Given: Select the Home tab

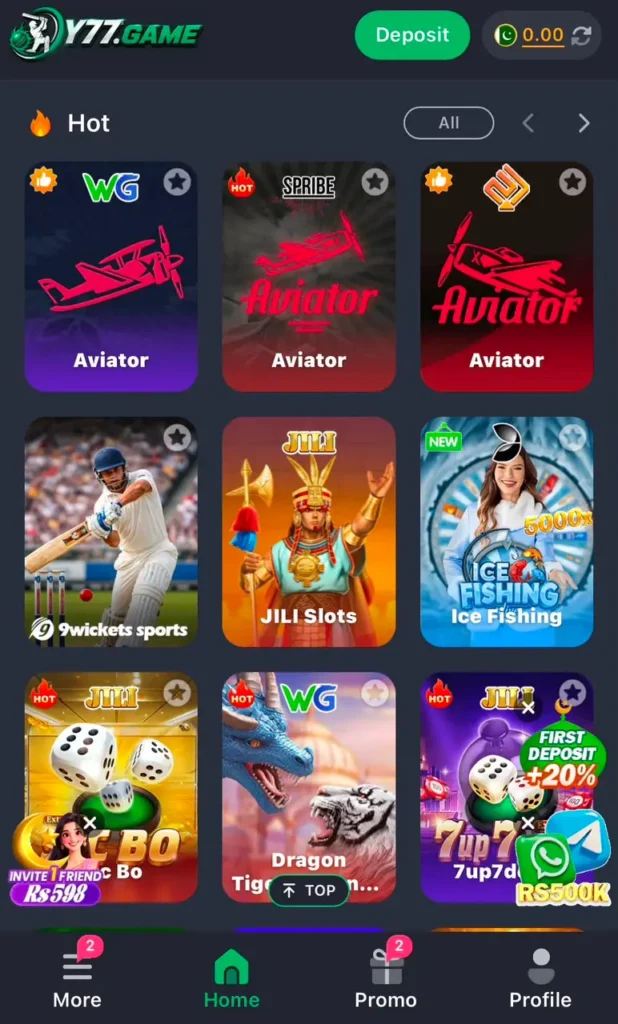Looking at the screenshot, I should tap(231, 976).
